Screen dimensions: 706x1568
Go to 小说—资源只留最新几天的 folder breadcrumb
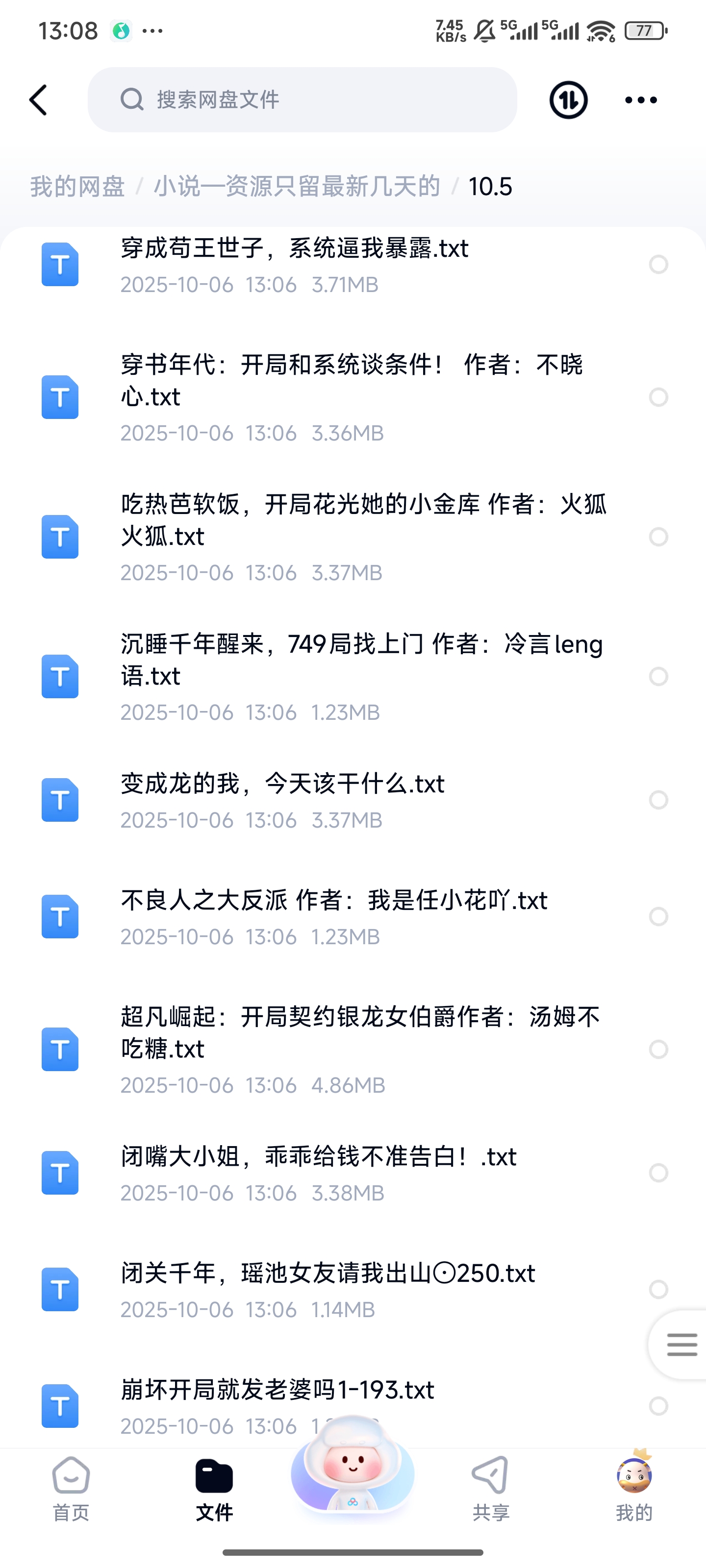(x=297, y=186)
